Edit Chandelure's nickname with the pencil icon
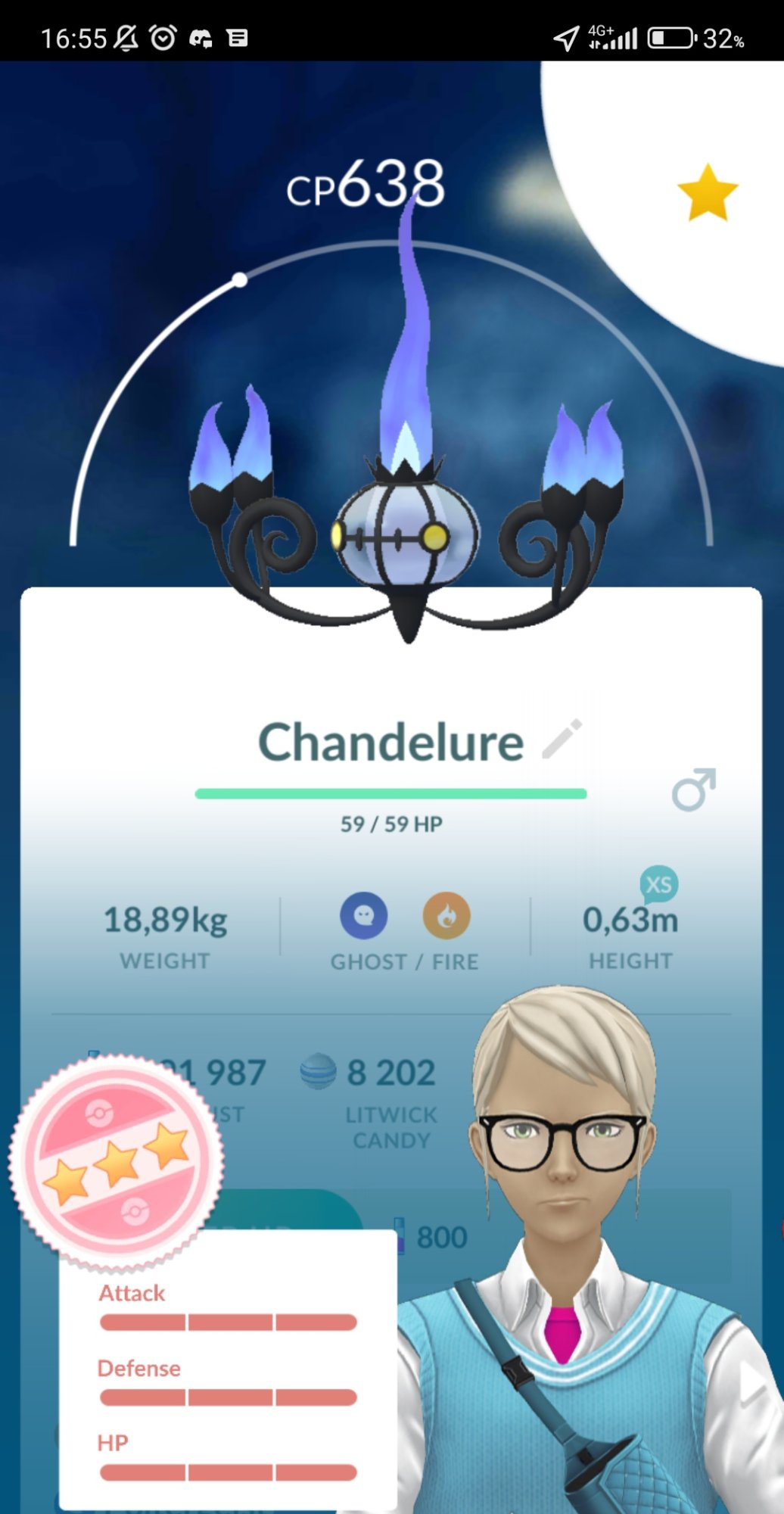This screenshot has height=1514, width=784. coord(562,739)
